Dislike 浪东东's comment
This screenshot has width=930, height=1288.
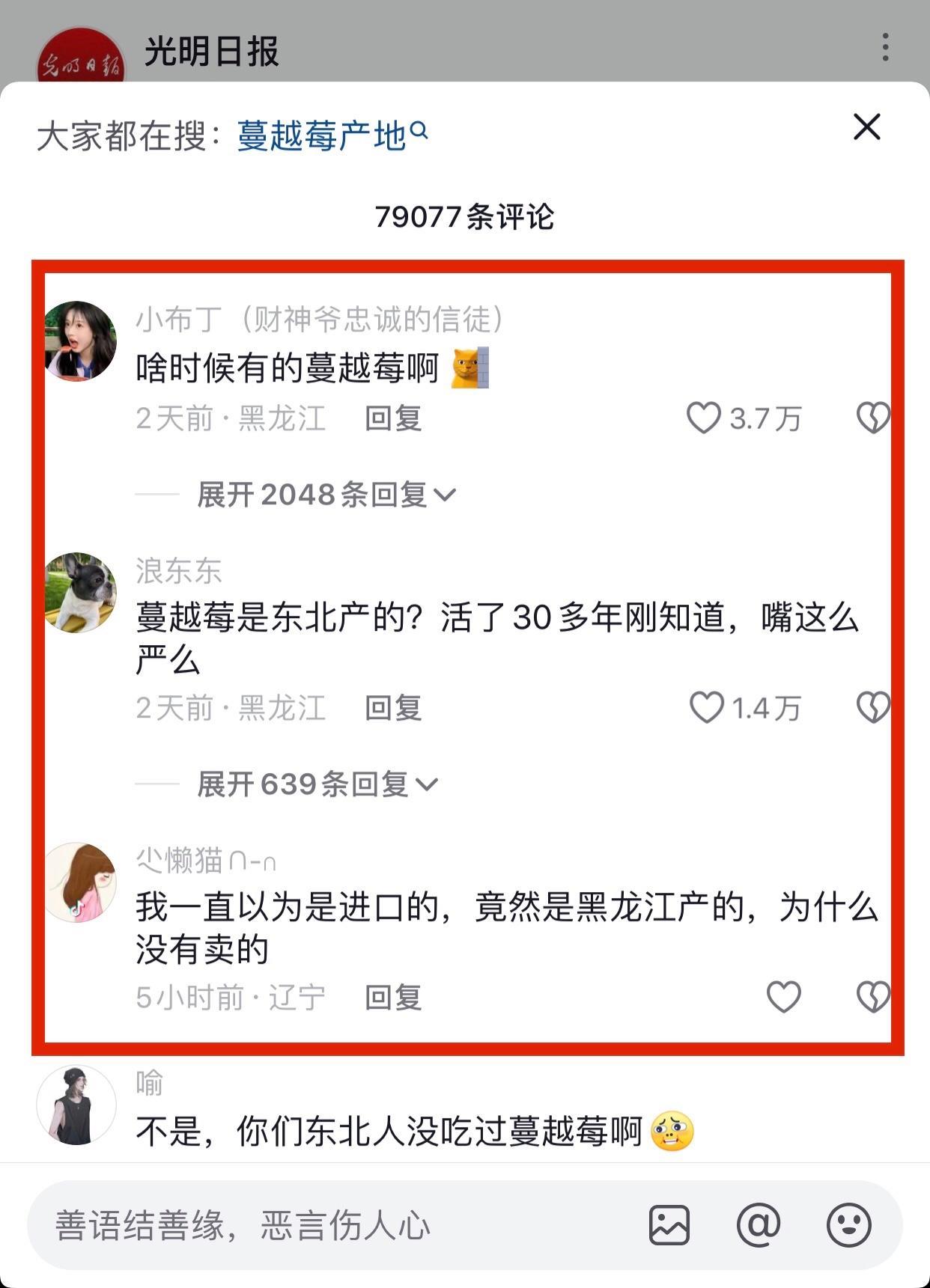click(x=872, y=708)
